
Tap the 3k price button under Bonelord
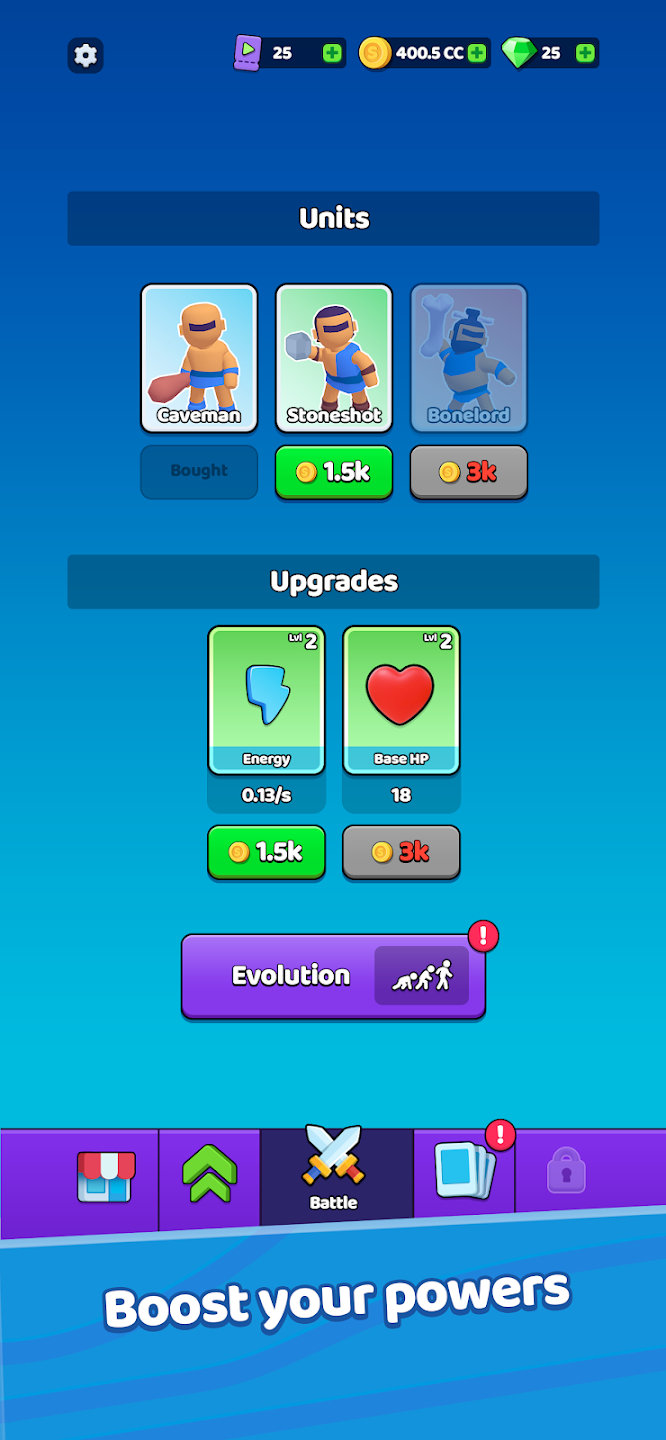click(469, 472)
